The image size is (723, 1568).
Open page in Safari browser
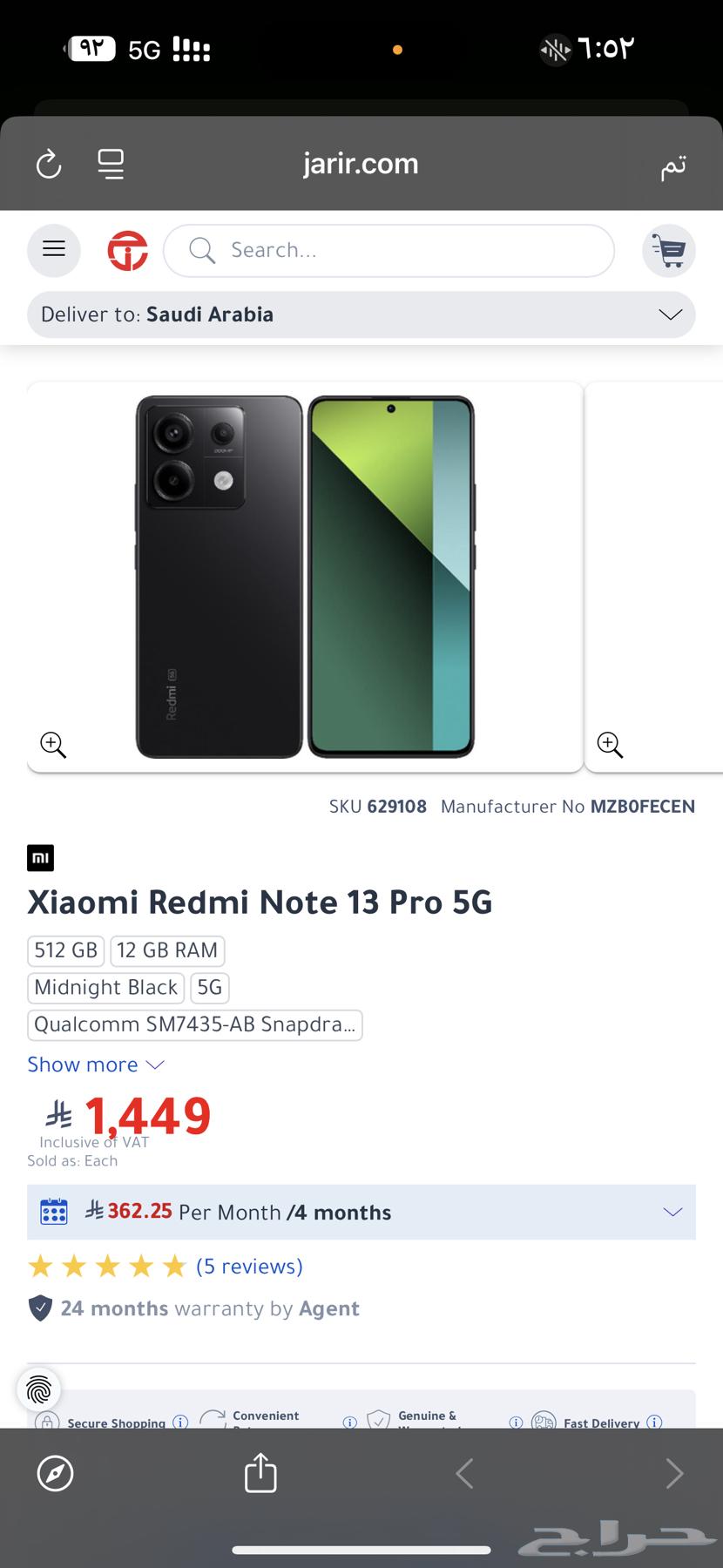(x=56, y=1474)
